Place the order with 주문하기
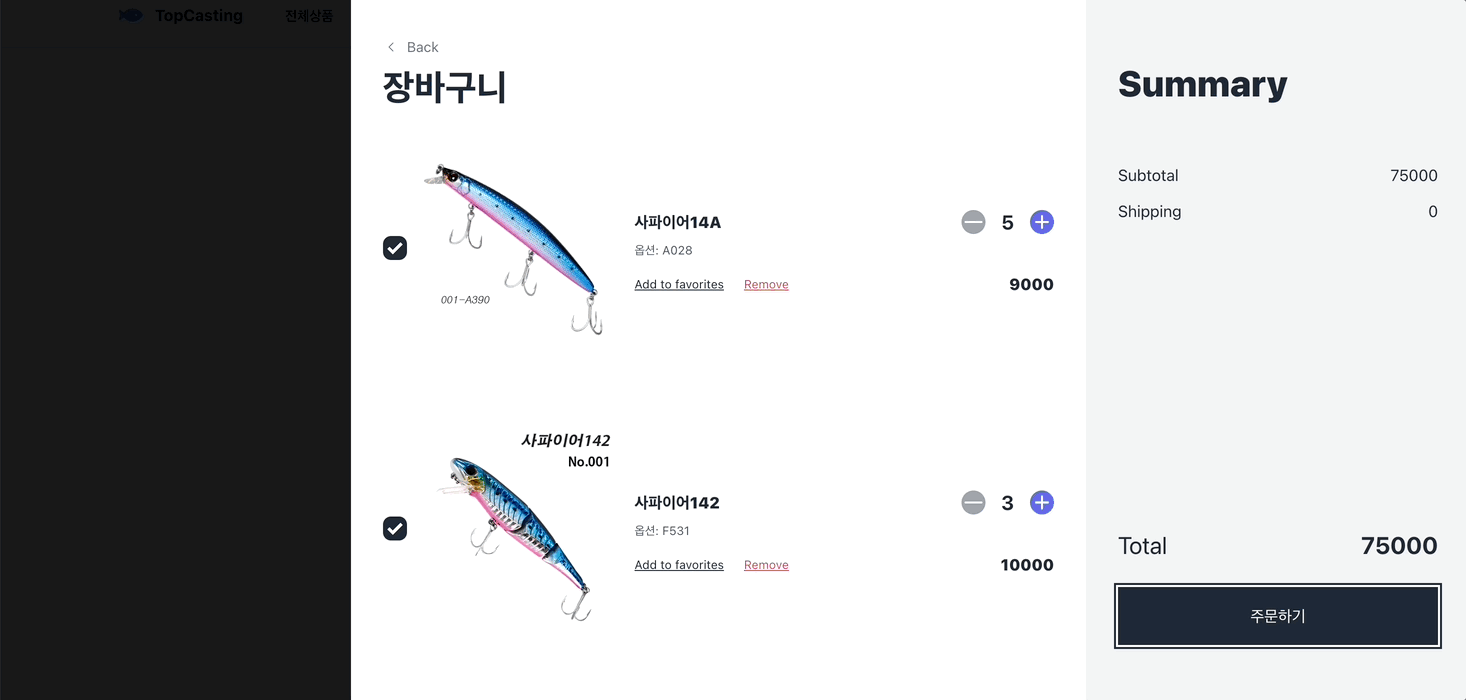This screenshot has height=700, width=1466. coord(1277,616)
